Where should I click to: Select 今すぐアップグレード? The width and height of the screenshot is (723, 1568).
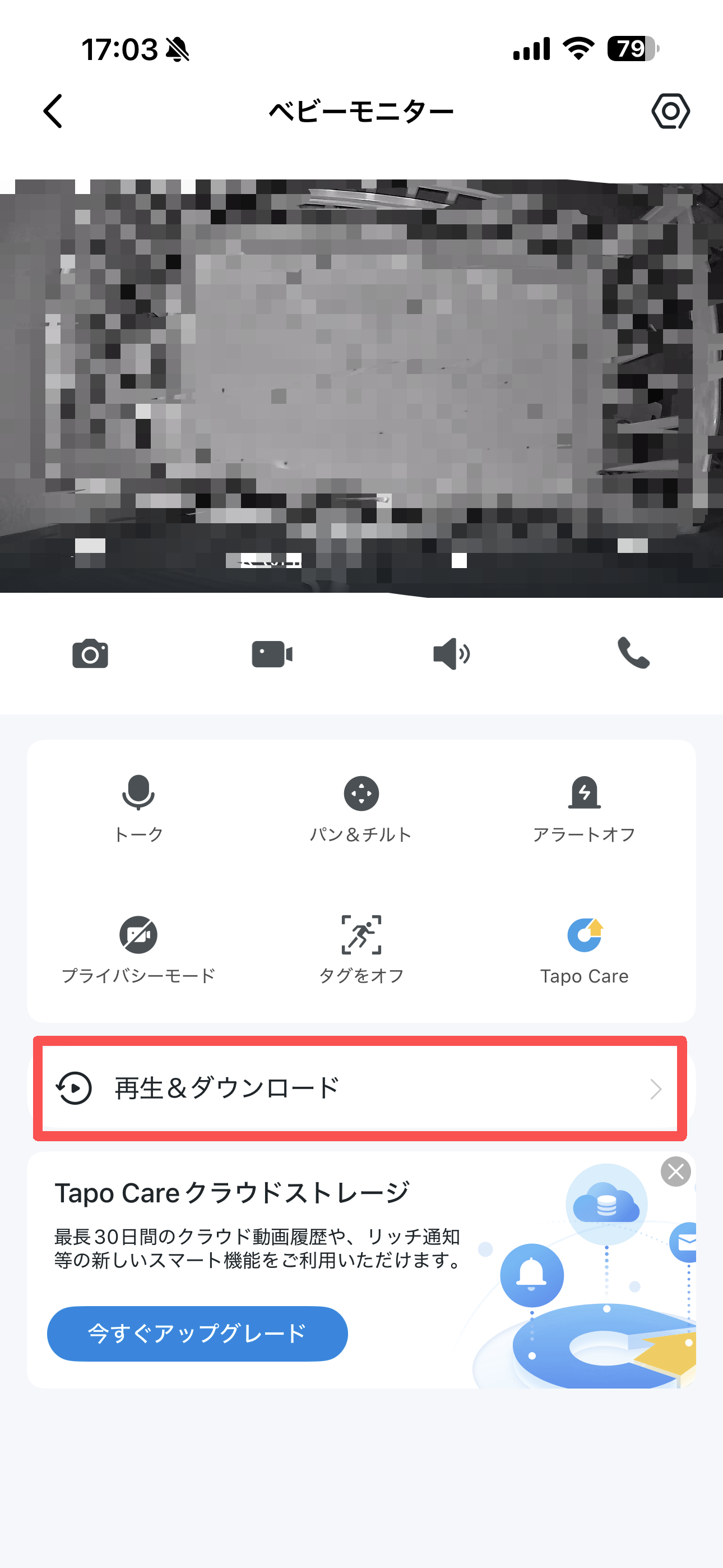click(x=197, y=1333)
